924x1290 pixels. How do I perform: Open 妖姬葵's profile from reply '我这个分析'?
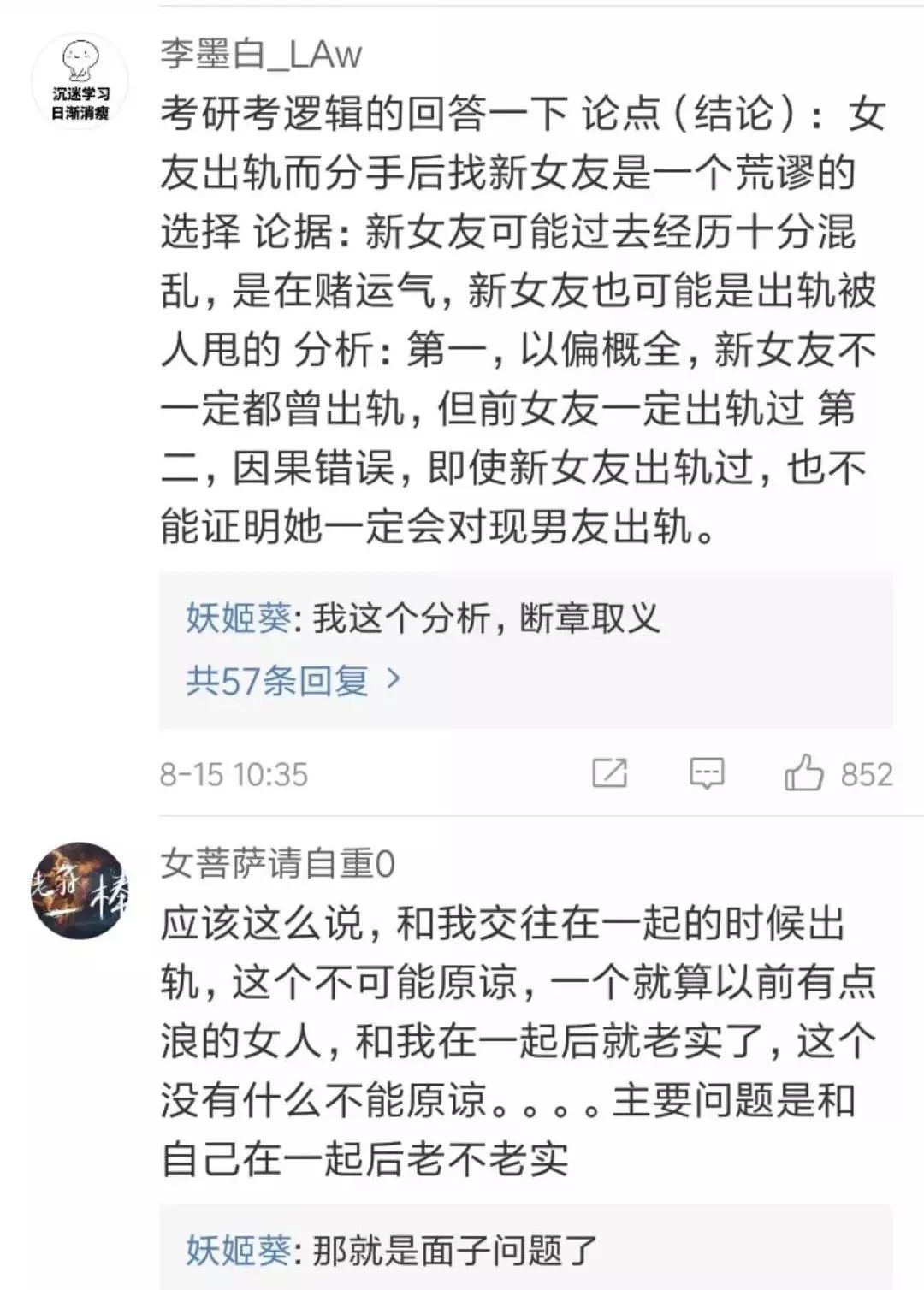click(239, 618)
